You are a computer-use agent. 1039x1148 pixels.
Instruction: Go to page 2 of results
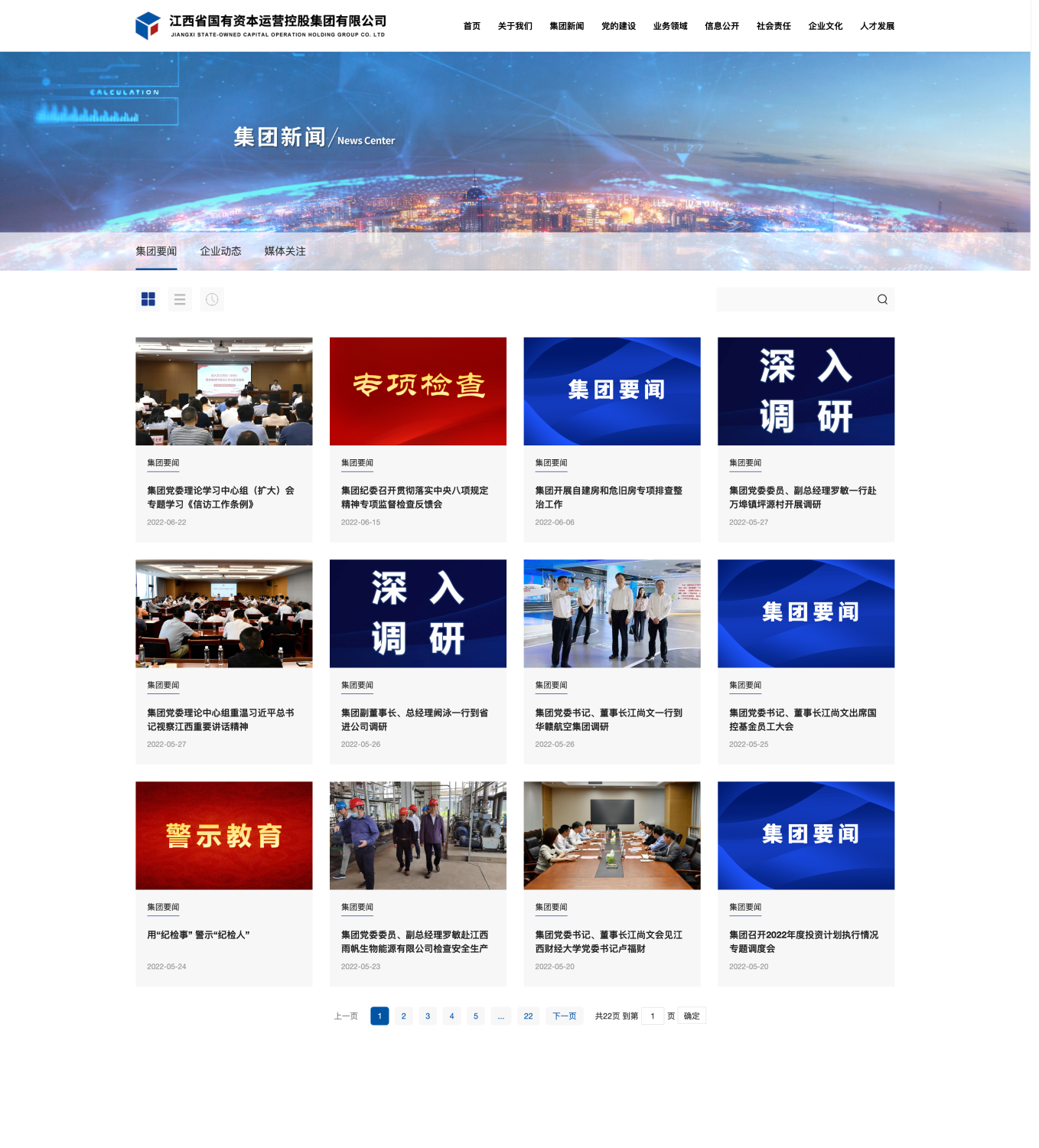[403, 1016]
